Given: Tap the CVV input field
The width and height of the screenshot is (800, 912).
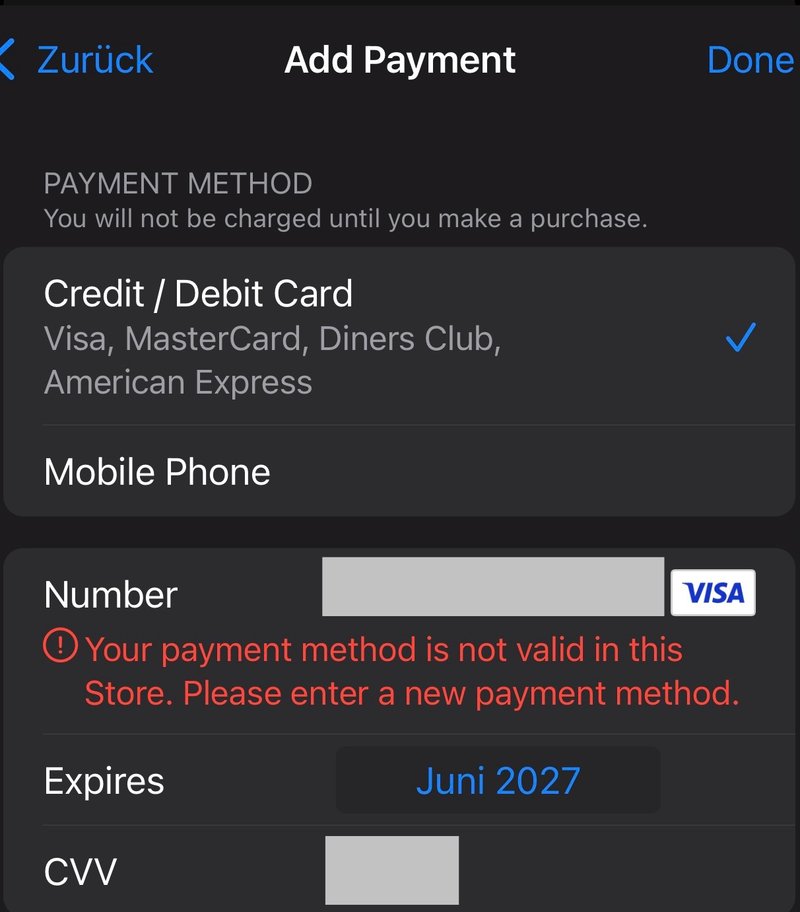Looking at the screenshot, I should [392, 870].
